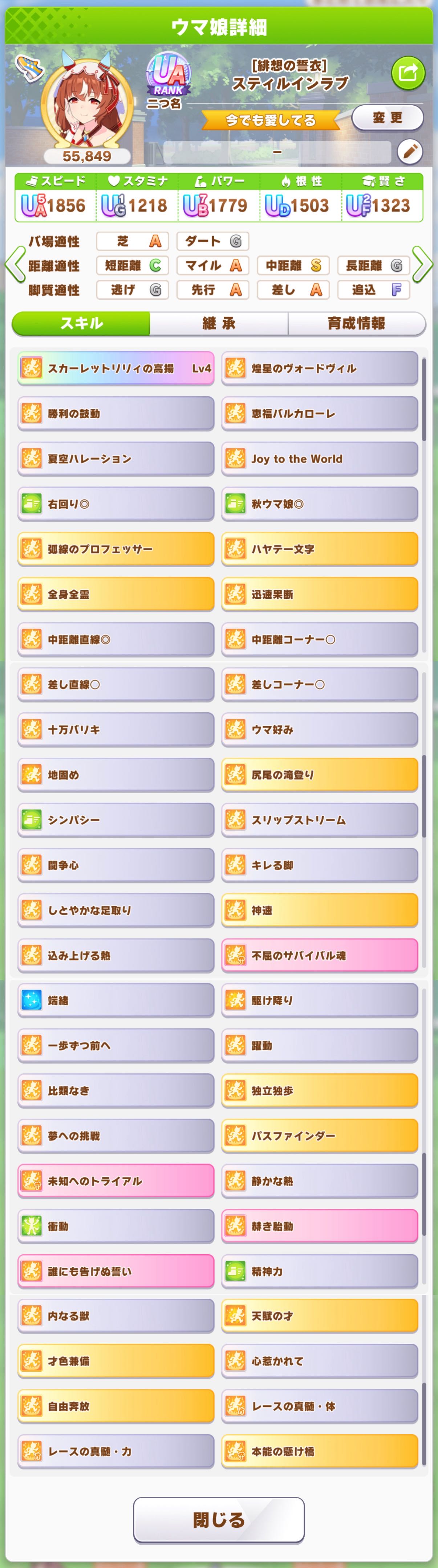Screen dimensions: 438x1568
Task: Show details for 本能の懸け橋
Action: 320,1451
